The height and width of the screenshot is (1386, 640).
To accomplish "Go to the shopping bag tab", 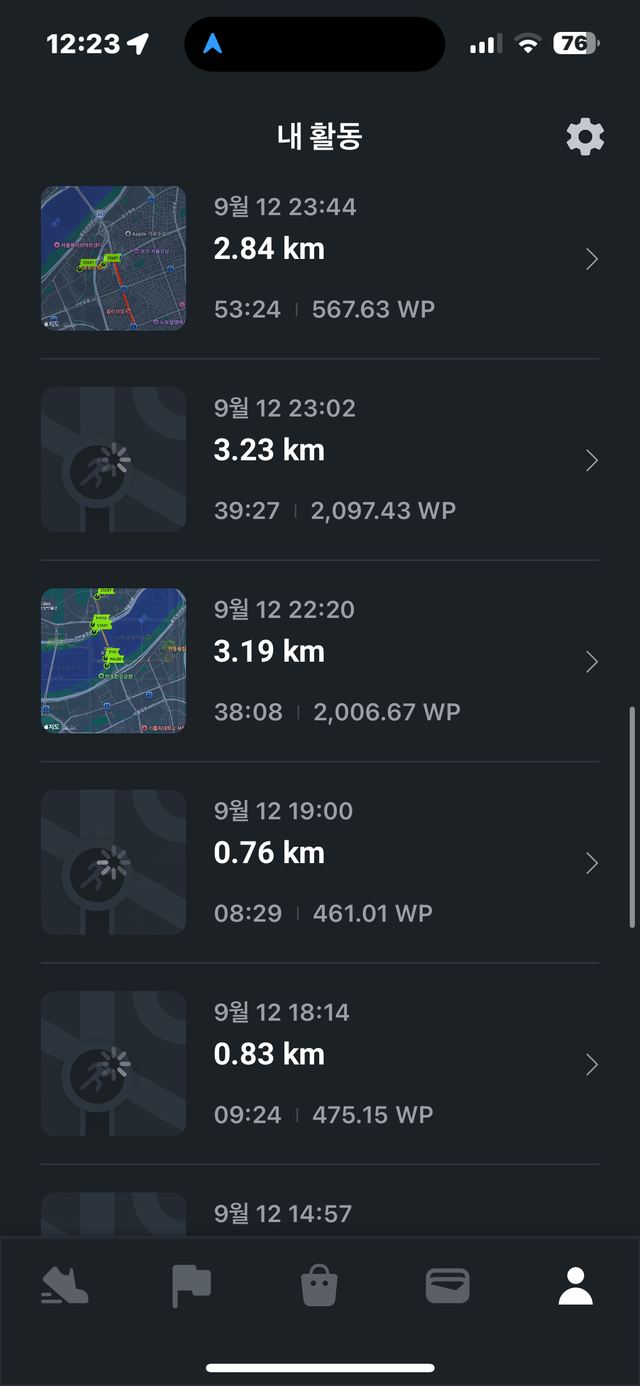I will click(x=320, y=1286).
